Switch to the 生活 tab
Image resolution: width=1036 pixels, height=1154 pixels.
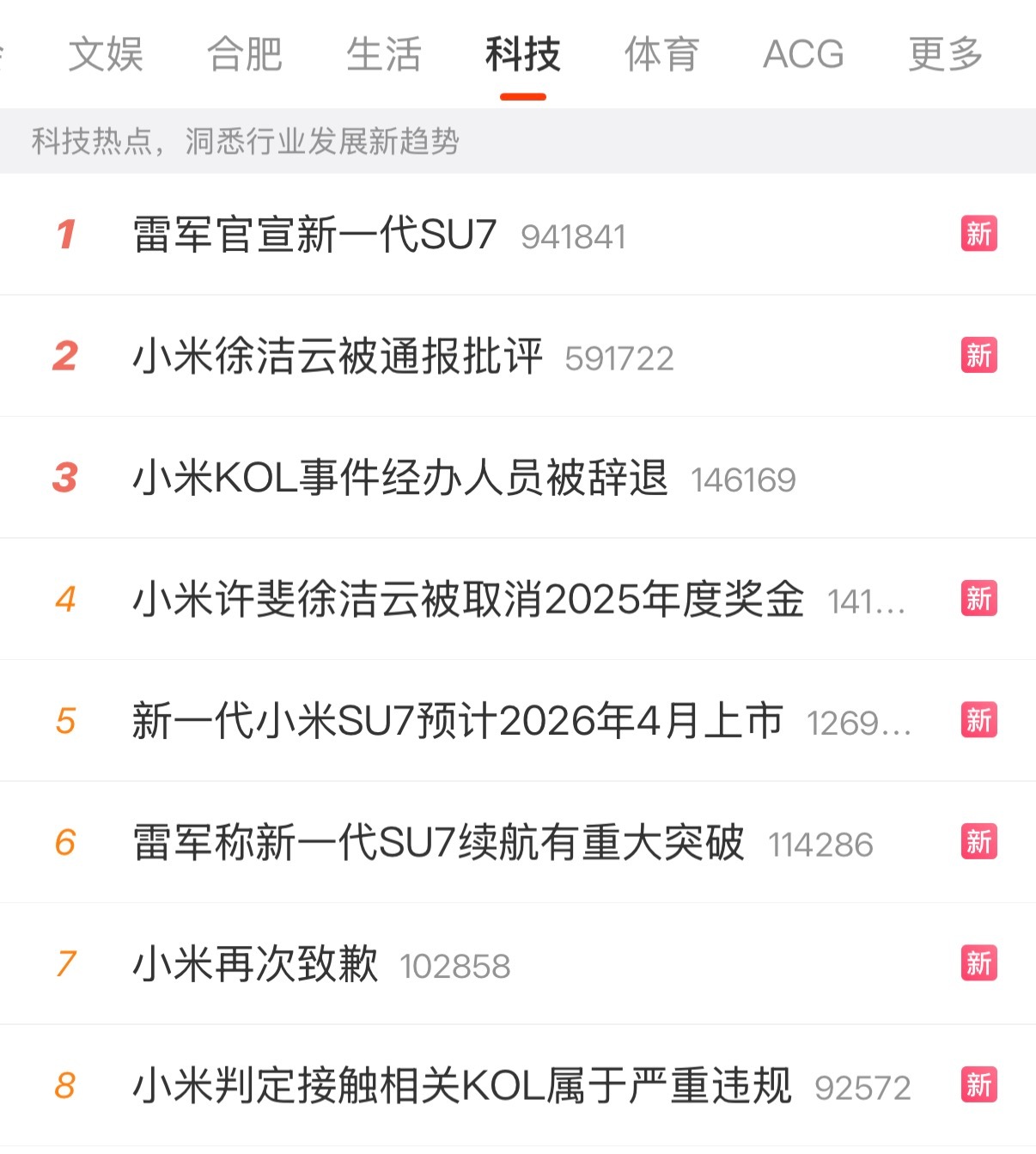pos(385,55)
